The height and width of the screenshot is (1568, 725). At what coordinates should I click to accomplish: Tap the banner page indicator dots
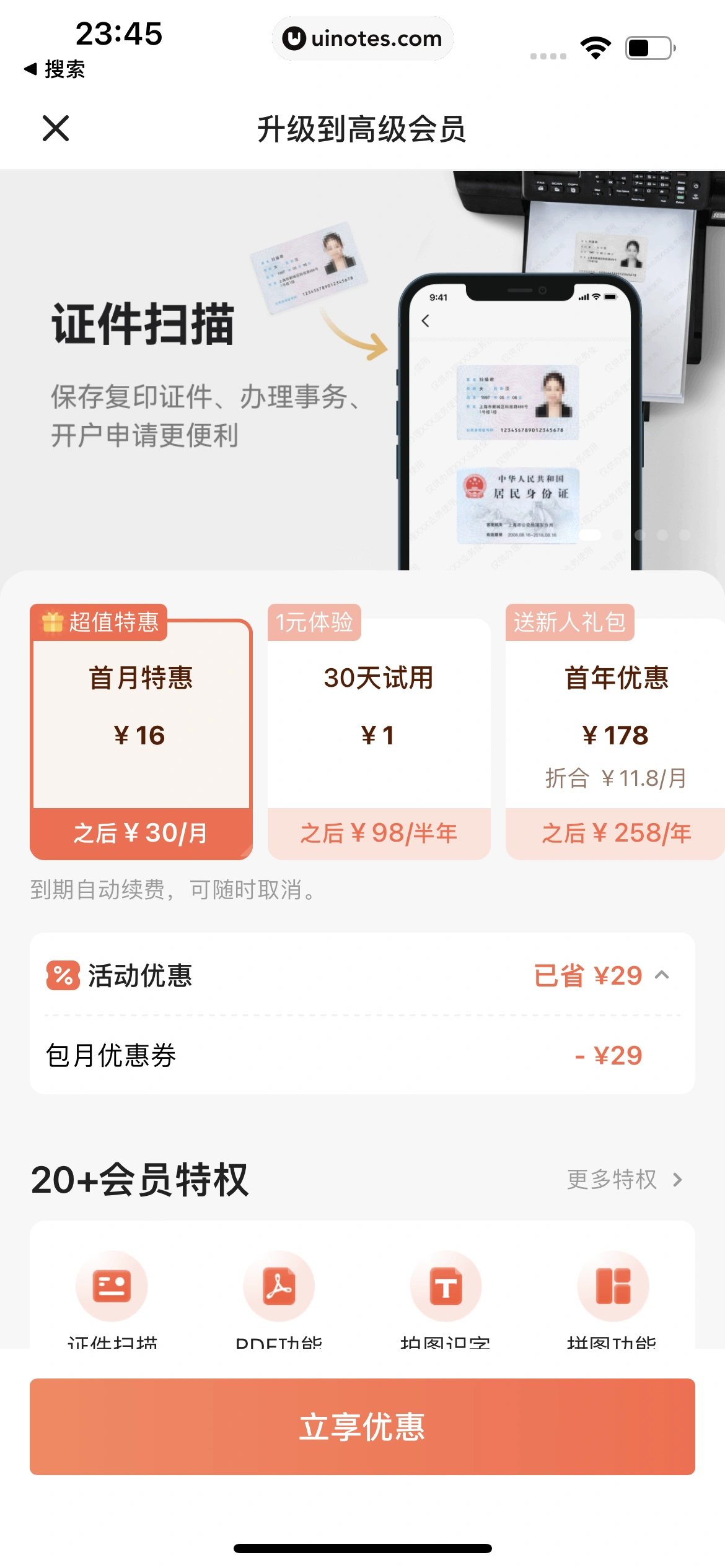[635, 535]
